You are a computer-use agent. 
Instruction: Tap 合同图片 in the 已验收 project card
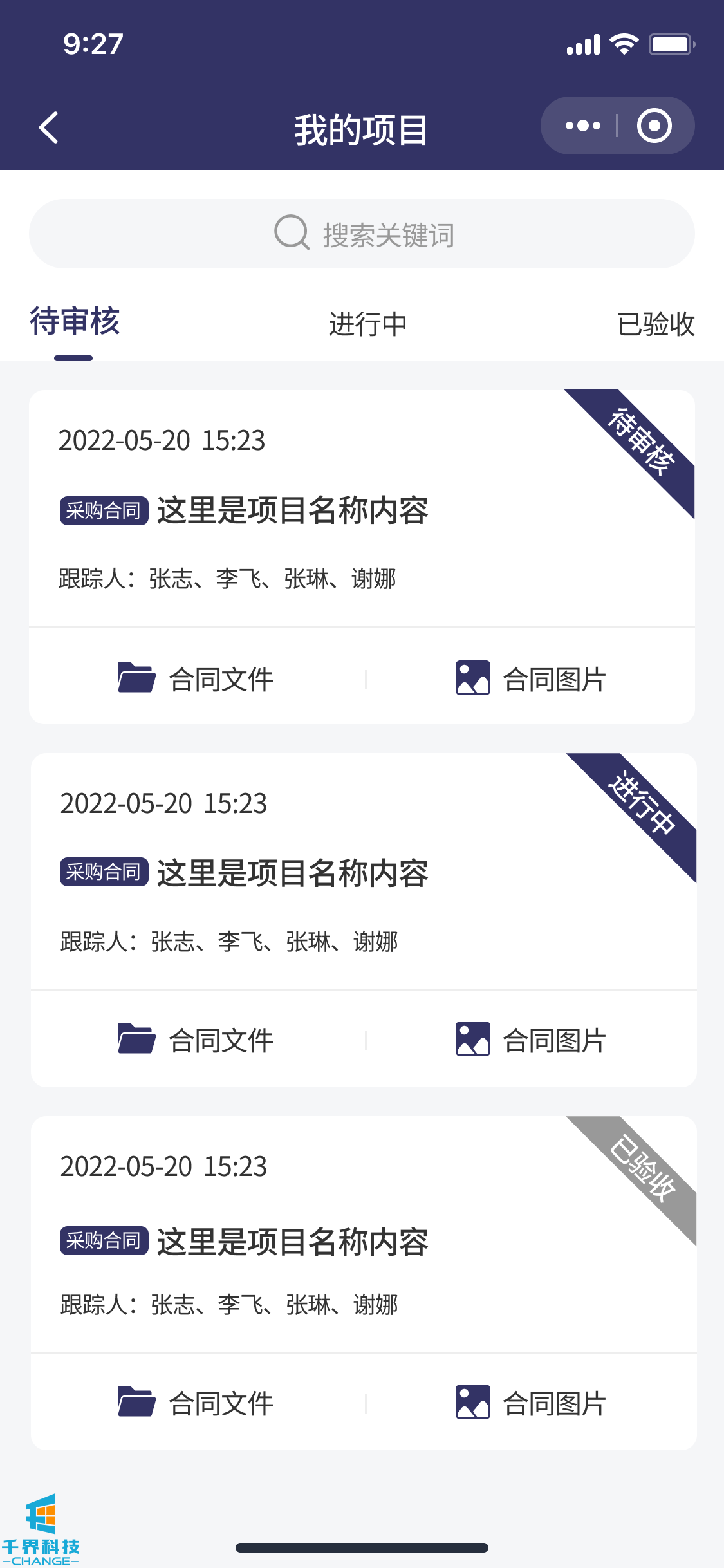click(x=531, y=1403)
